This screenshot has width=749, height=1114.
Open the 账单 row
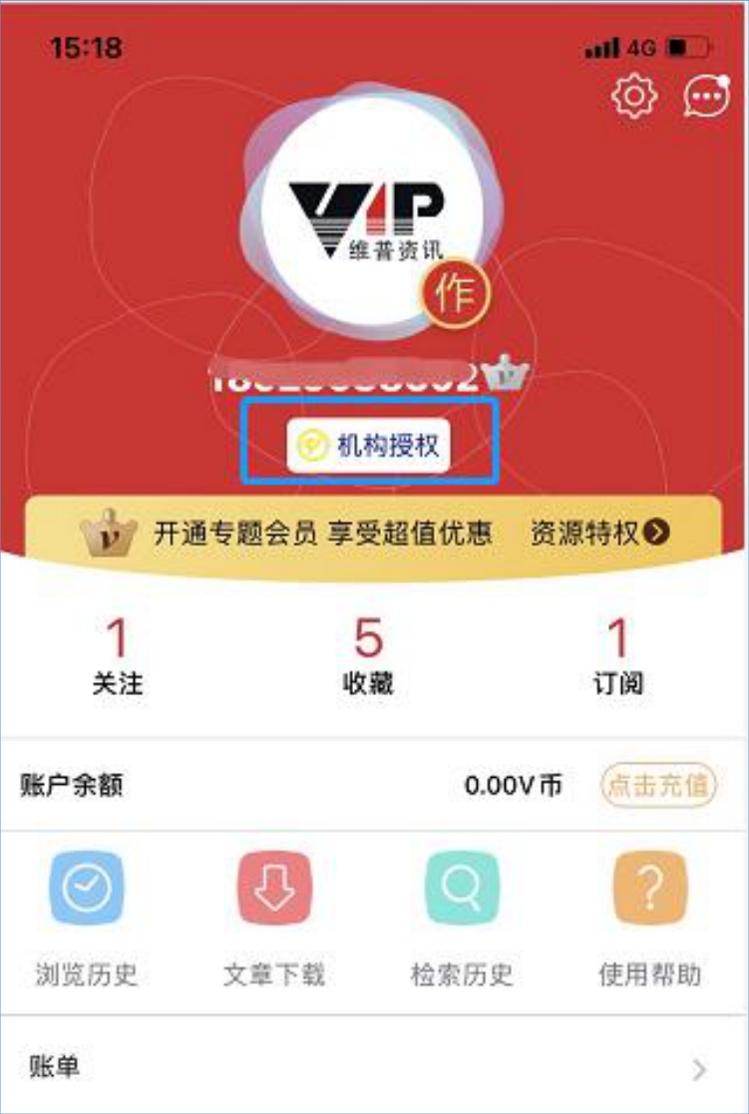pos(374,1068)
